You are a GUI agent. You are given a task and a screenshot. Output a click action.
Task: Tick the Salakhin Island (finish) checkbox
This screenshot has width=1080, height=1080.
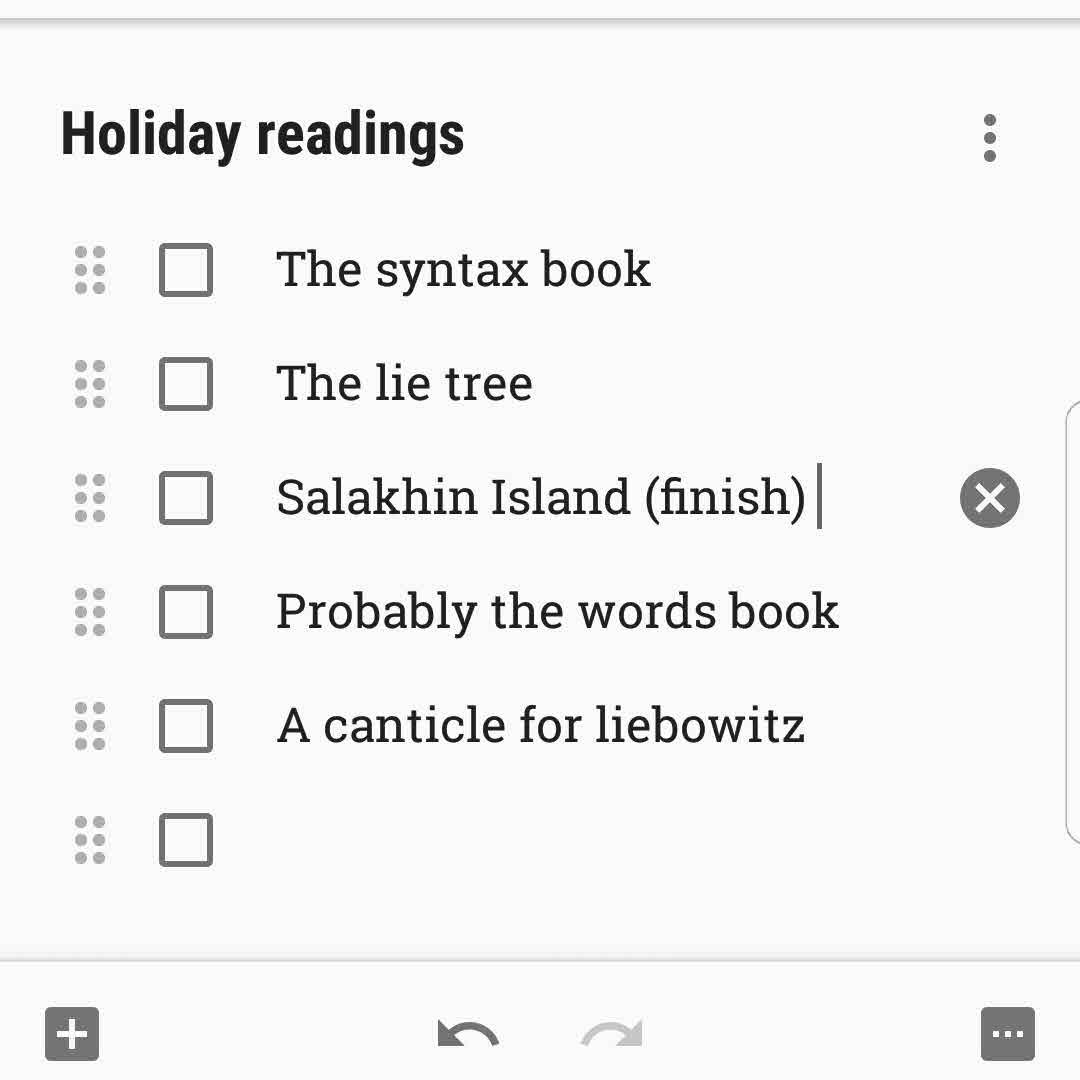186,498
